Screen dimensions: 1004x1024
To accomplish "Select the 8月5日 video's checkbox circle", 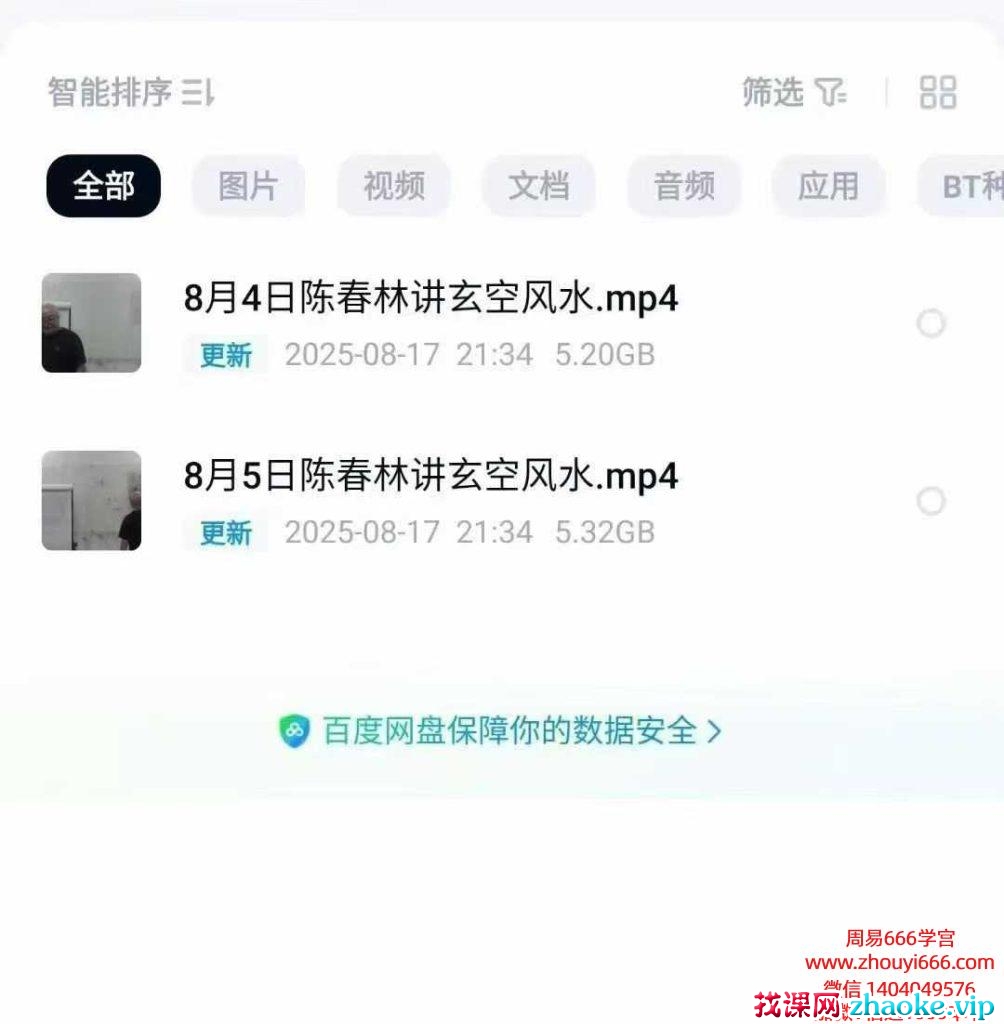I will pos(931,501).
